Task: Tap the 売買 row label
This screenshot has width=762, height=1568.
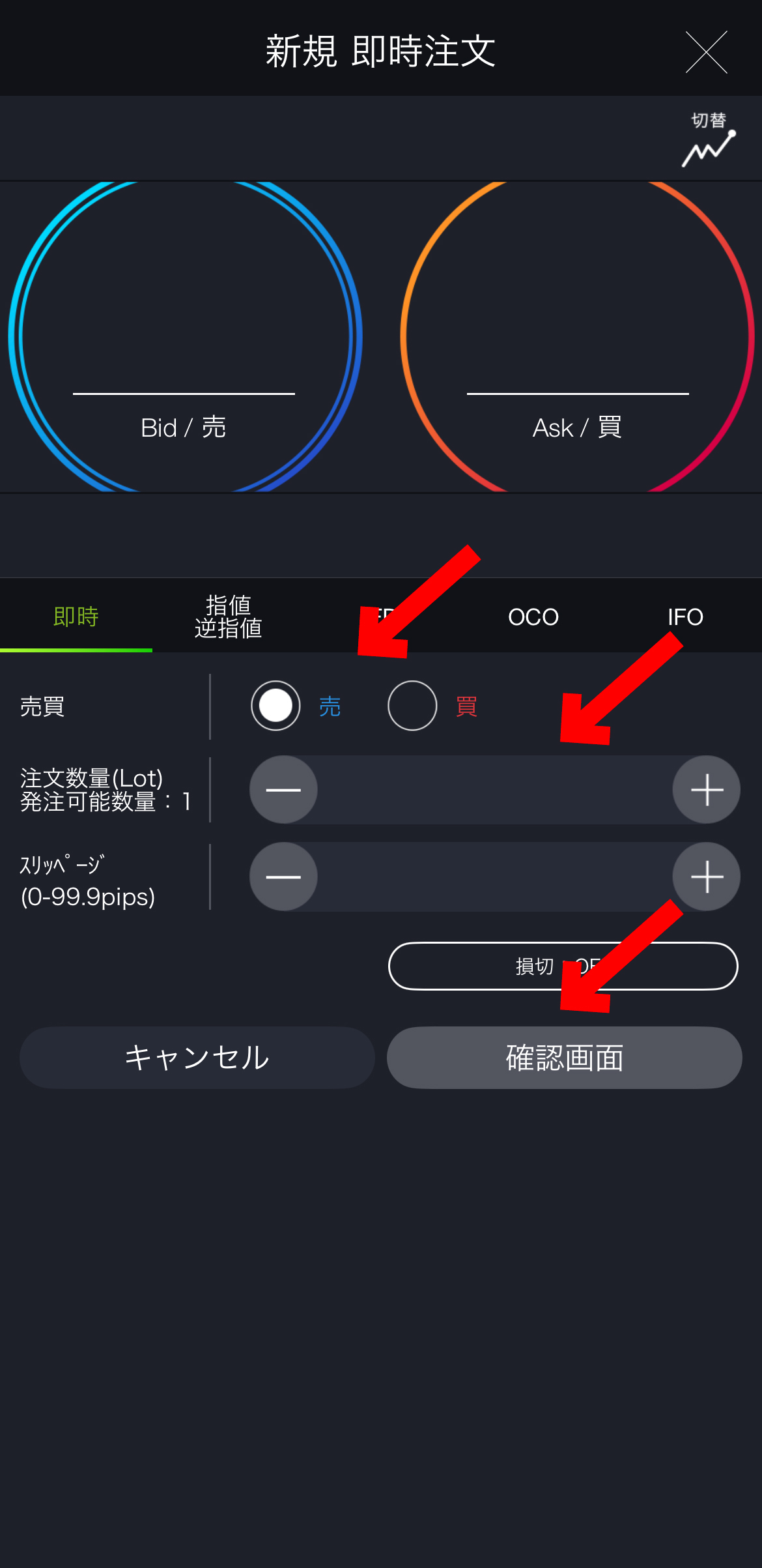Action: tap(41, 705)
